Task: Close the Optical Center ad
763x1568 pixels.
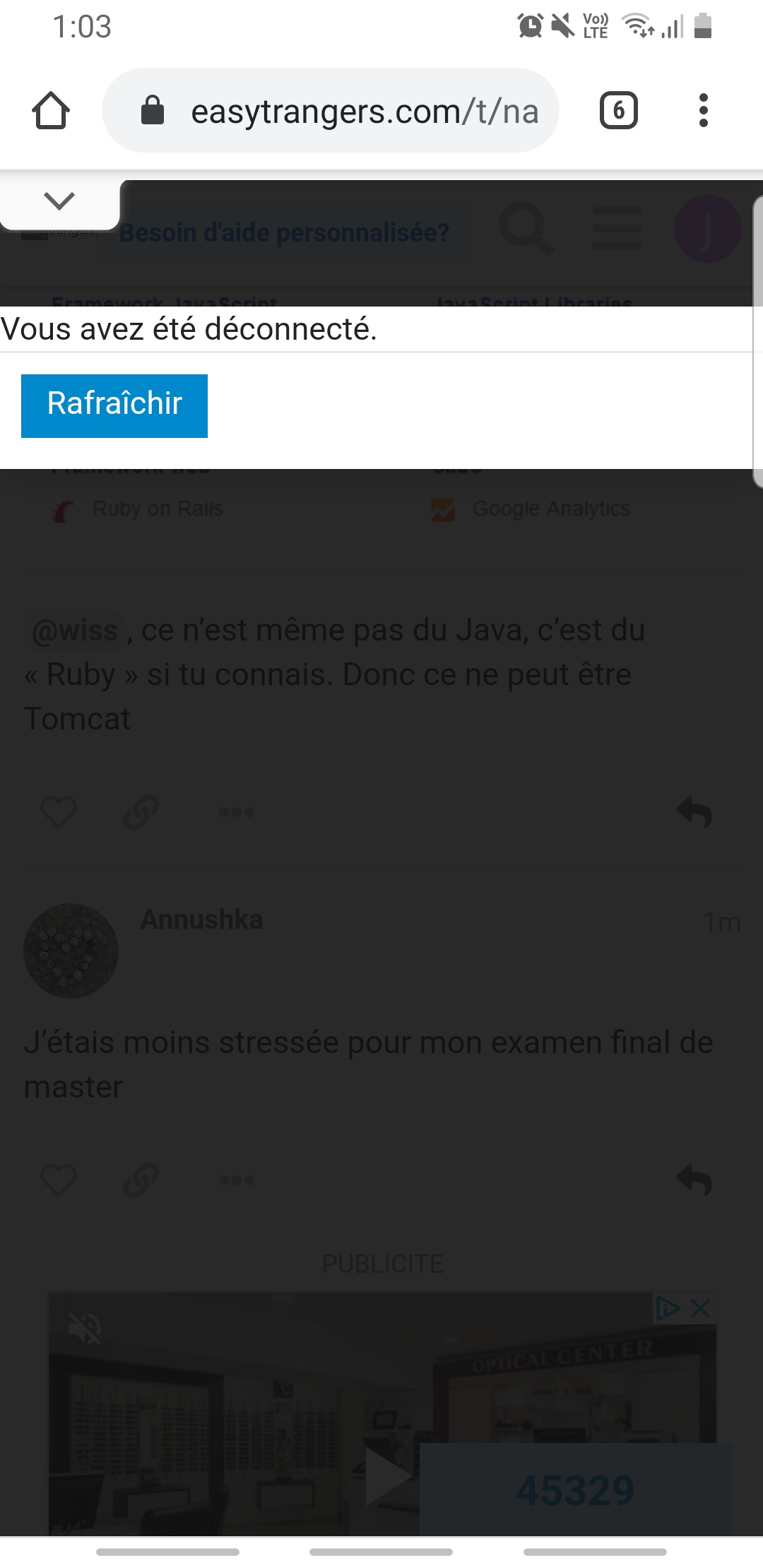Action: coord(700,1309)
